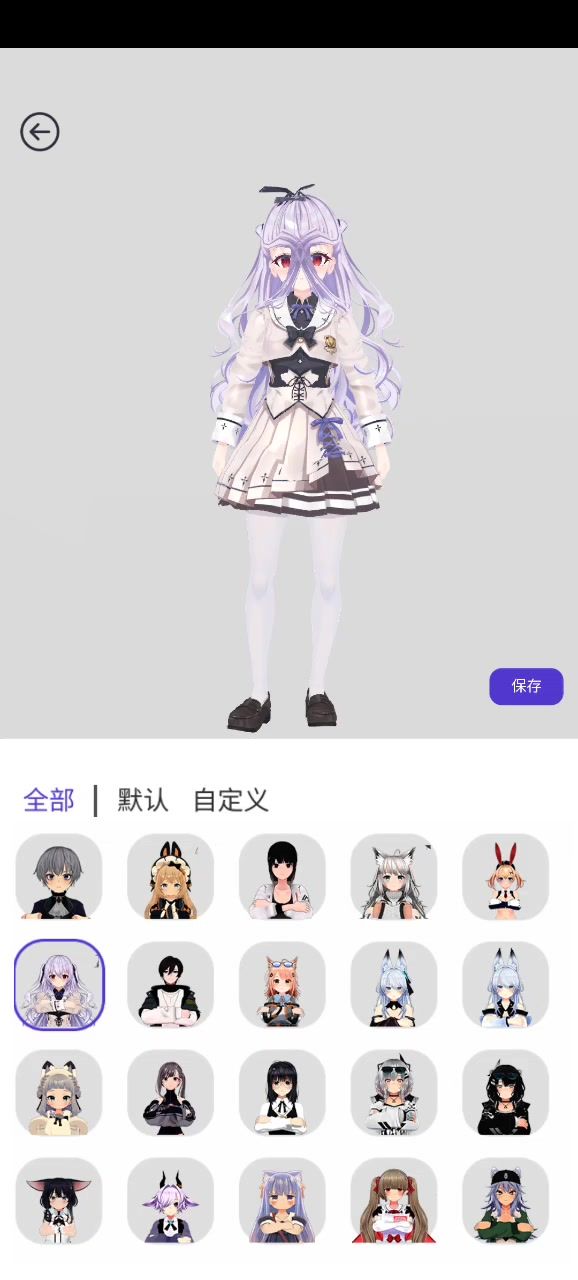Choose the red bunny-ears blonde avatar
The image size is (578, 1280).
pos(505,877)
